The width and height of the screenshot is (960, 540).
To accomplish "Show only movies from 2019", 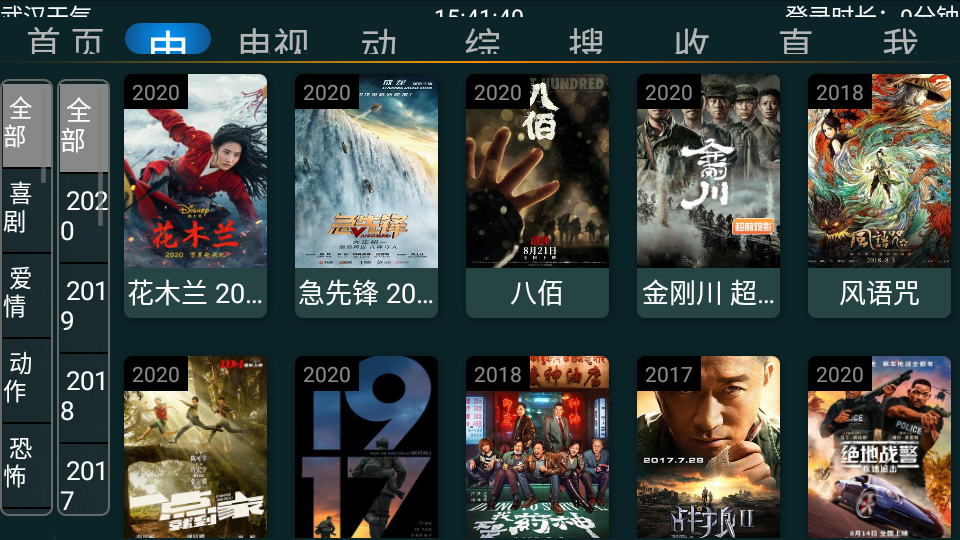I will click(83, 305).
